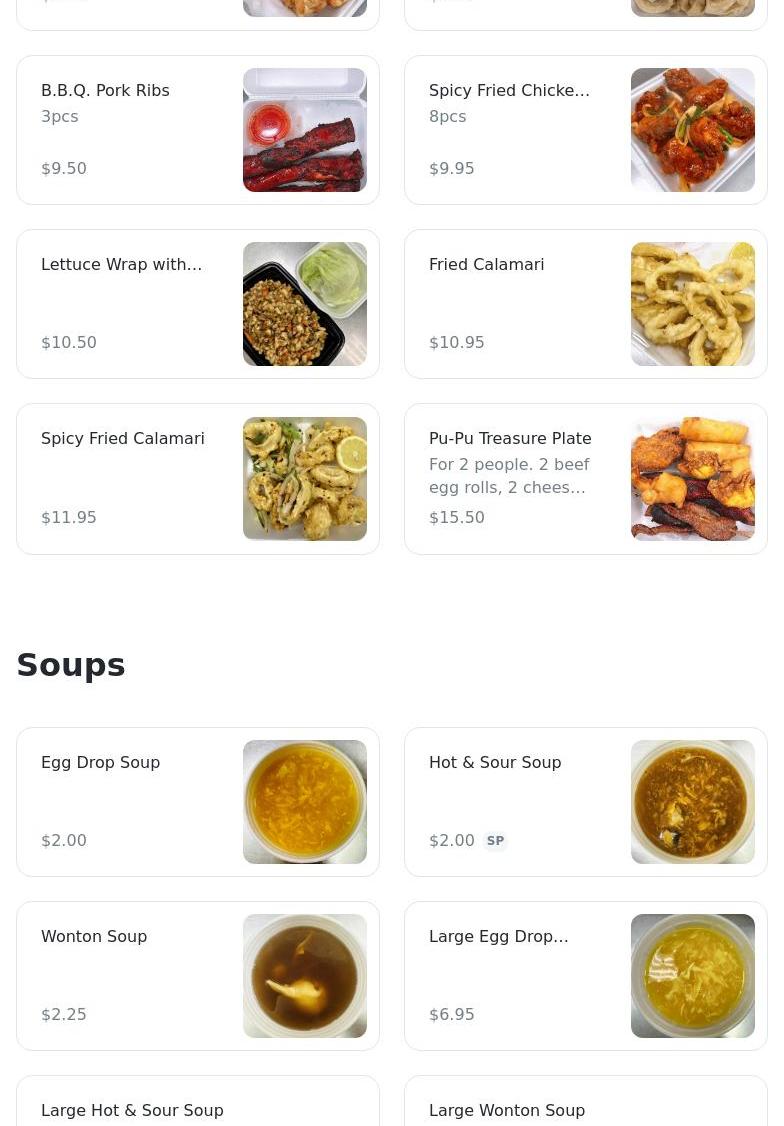Select the Pu-Pu Treasure Plate card
784x1126 pixels.
(586, 479)
